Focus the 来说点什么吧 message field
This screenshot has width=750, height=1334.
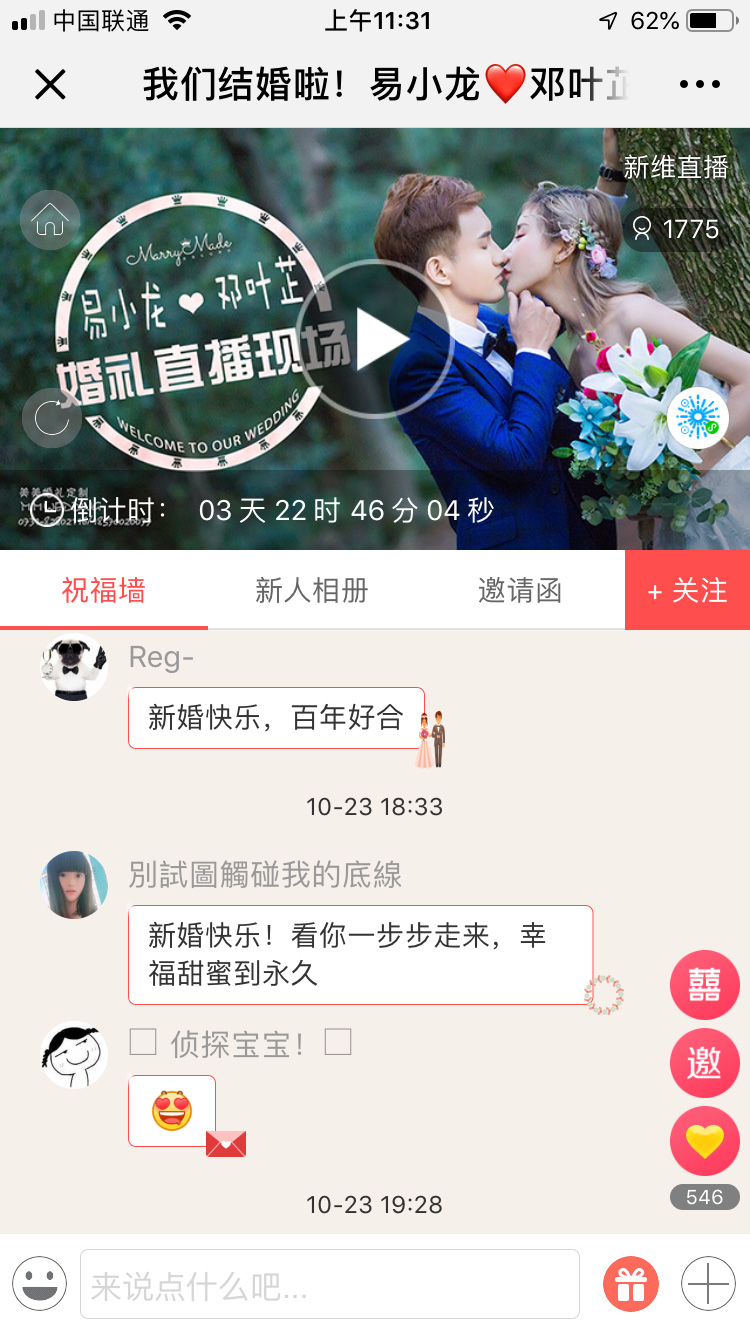(329, 1284)
